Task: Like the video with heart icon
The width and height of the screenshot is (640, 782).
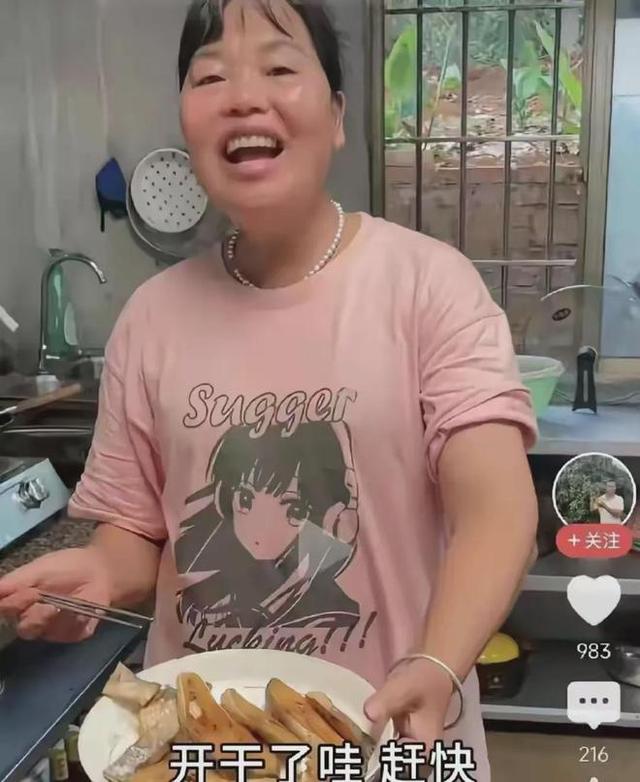Action: pyautogui.click(x=593, y=599)
